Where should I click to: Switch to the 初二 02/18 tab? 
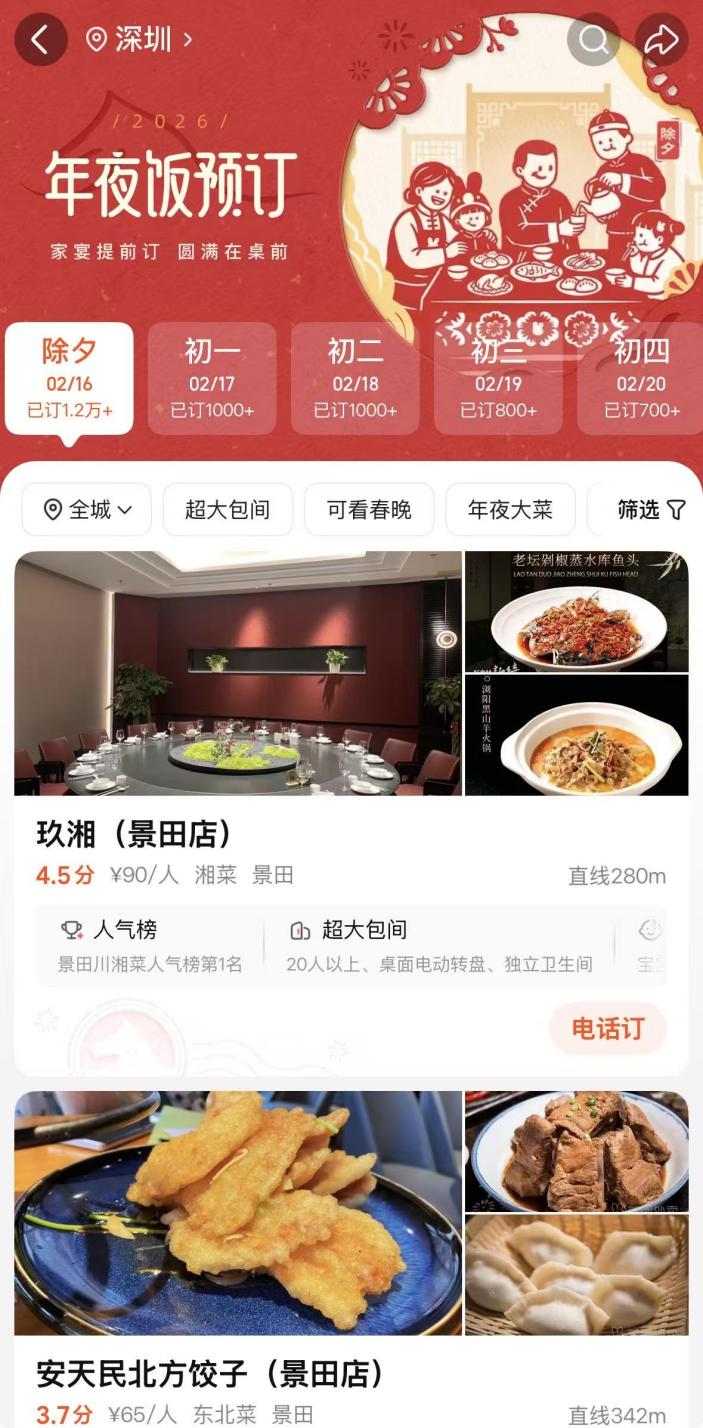pyautogui.click(x=355, y=379)
